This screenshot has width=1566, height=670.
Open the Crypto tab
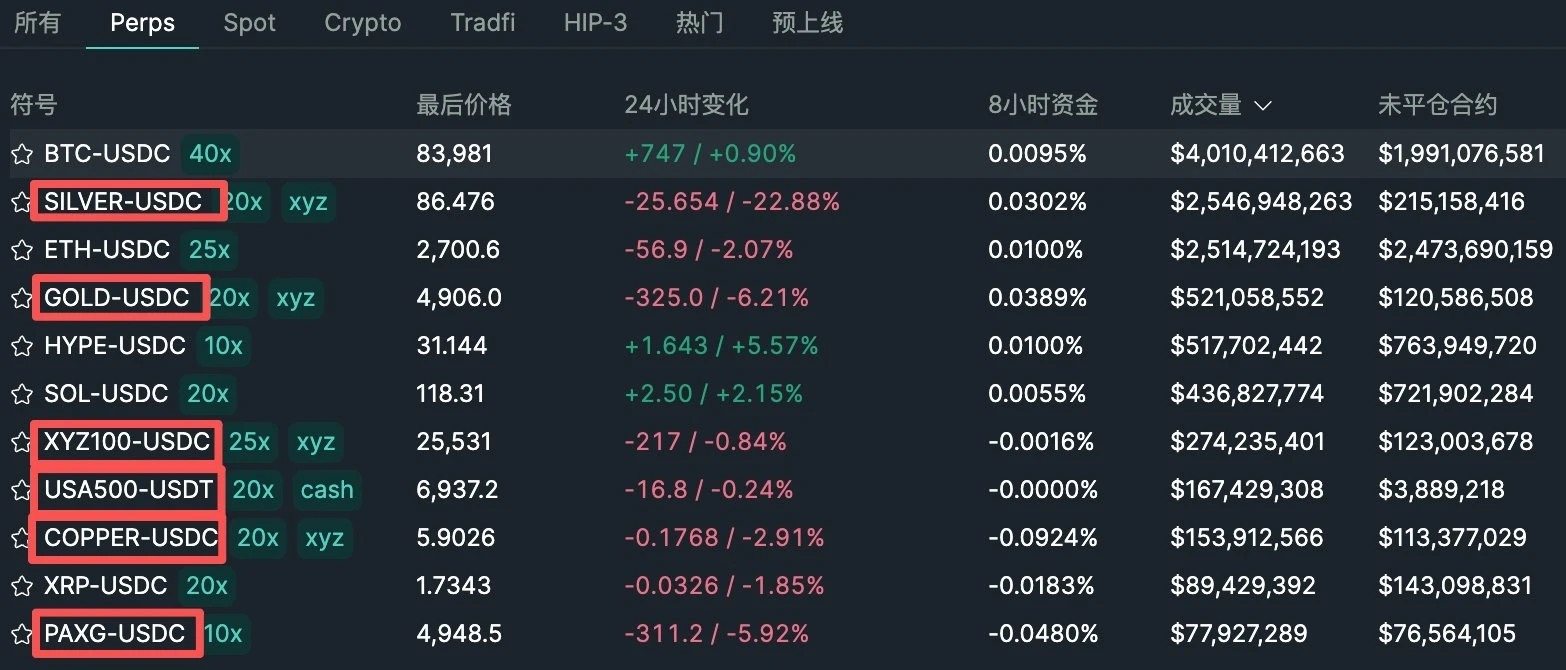(362, 22)
